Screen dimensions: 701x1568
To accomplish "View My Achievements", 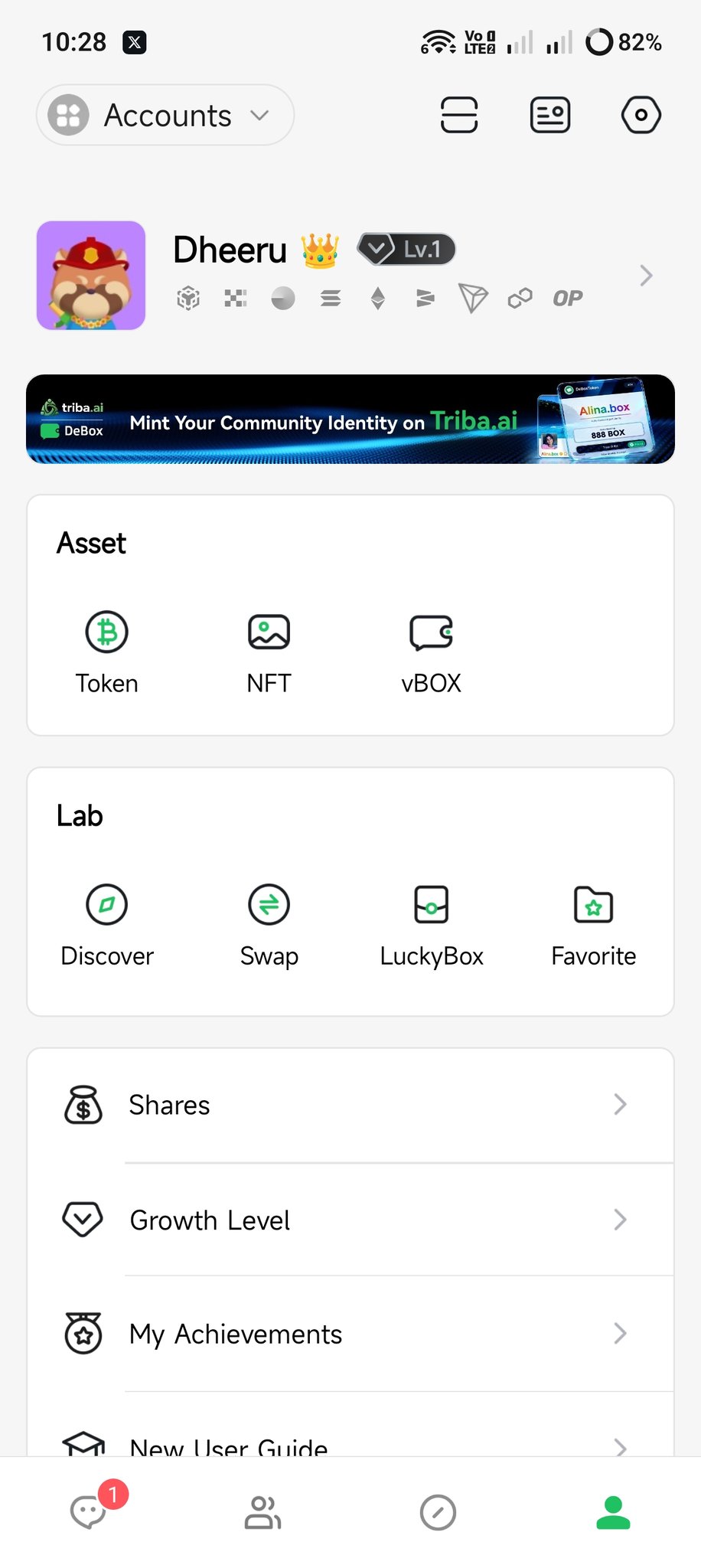I will click(350, 1334).
